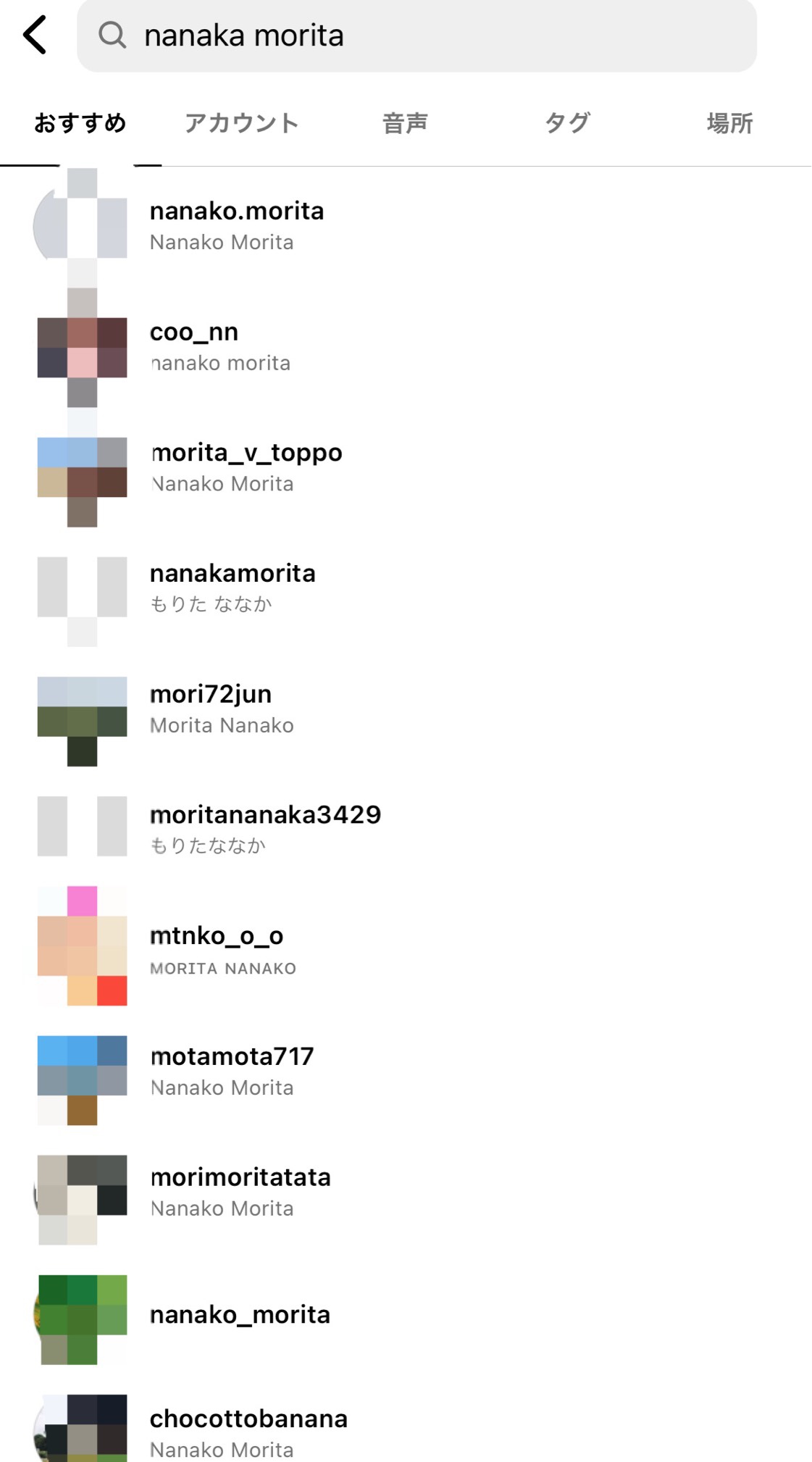Image resolution: width=812 pixels, height=1462 pixels.
Task: Open the moritananaka3429 account
Action: click(264, 829)
